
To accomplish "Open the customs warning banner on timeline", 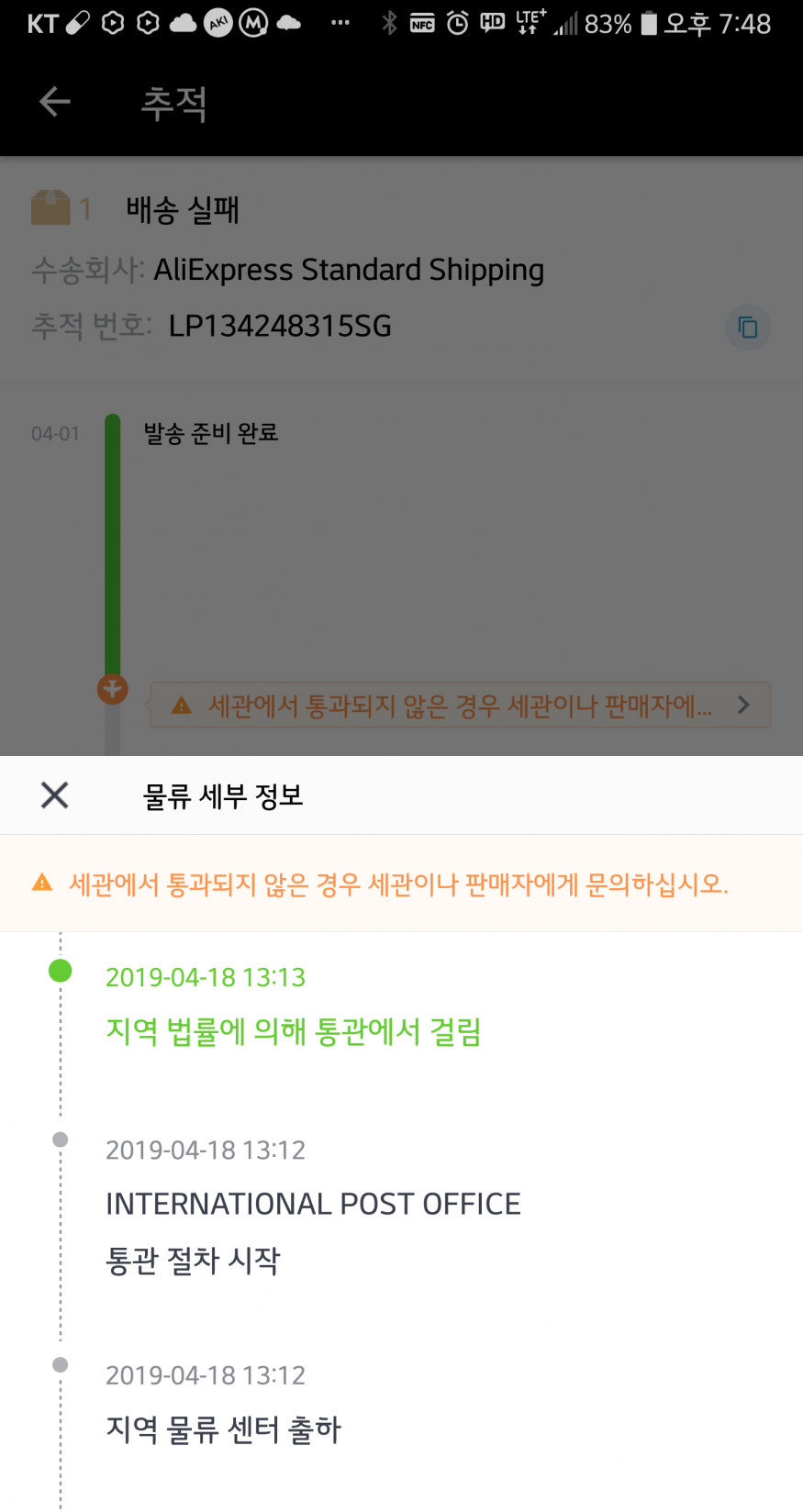I will pos(460,705).
